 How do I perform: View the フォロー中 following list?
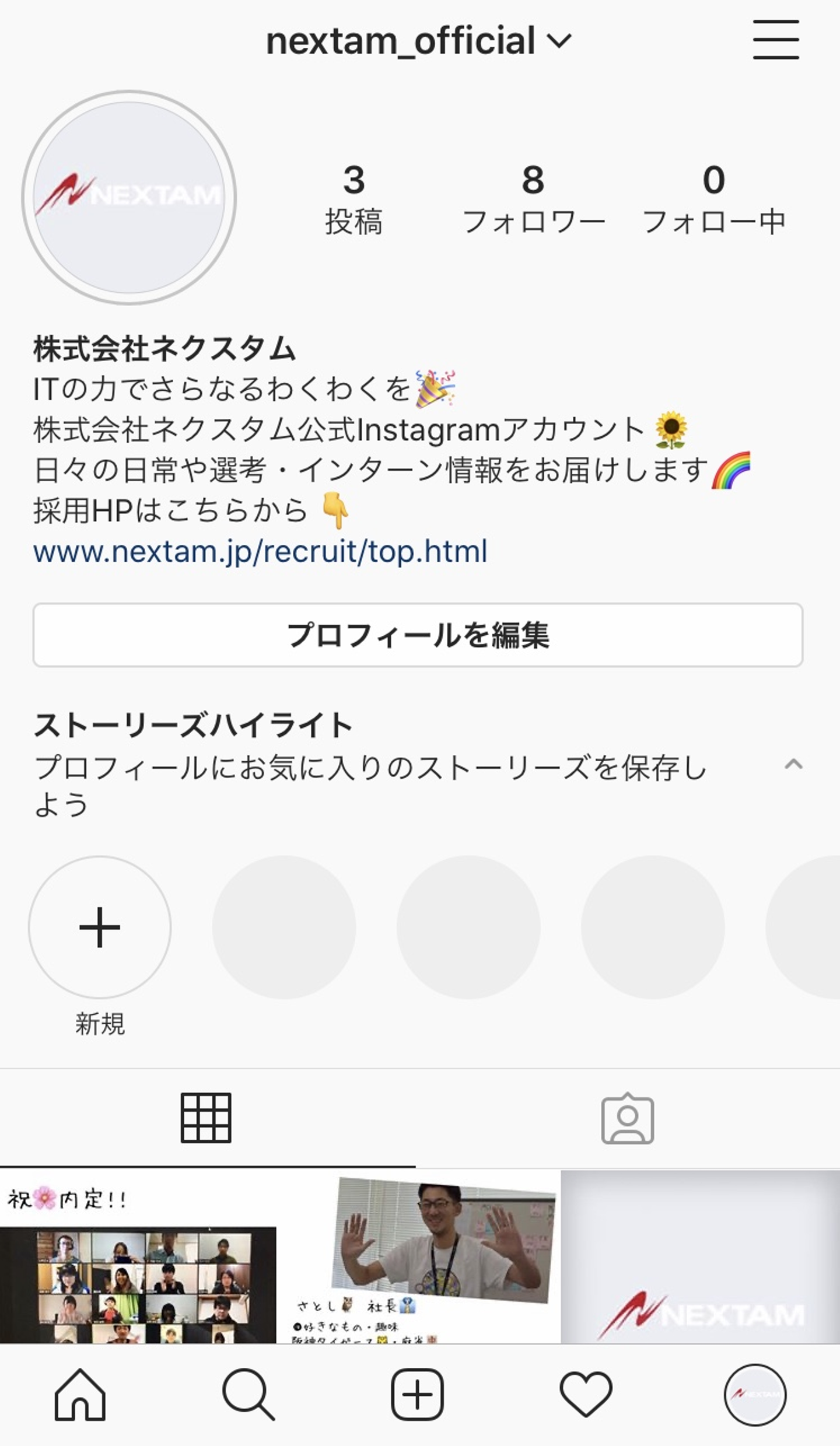click(x=713, y=199)
